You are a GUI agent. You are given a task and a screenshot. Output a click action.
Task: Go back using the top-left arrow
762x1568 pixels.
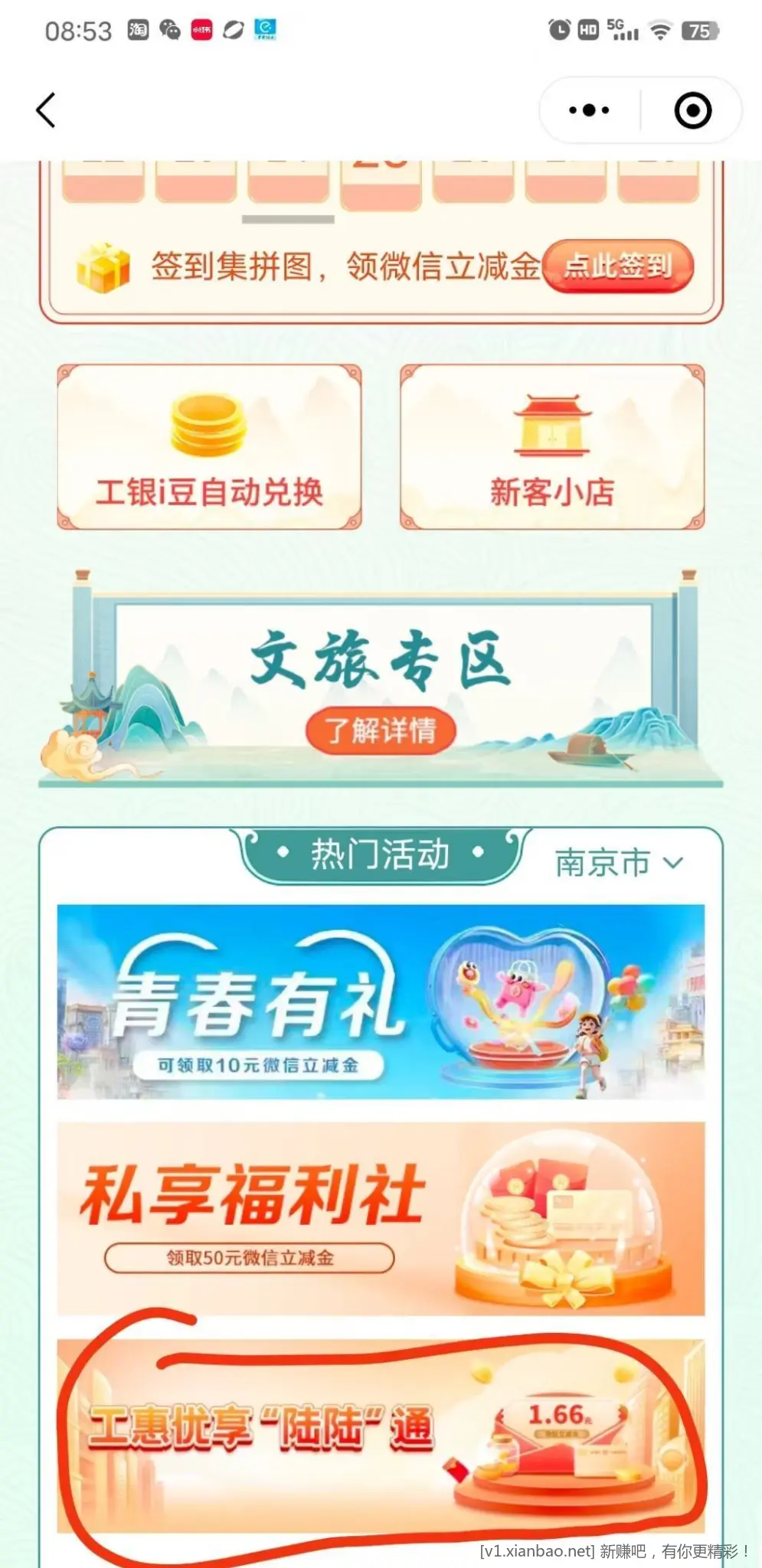pyautogui.click(x=46, y=110)
